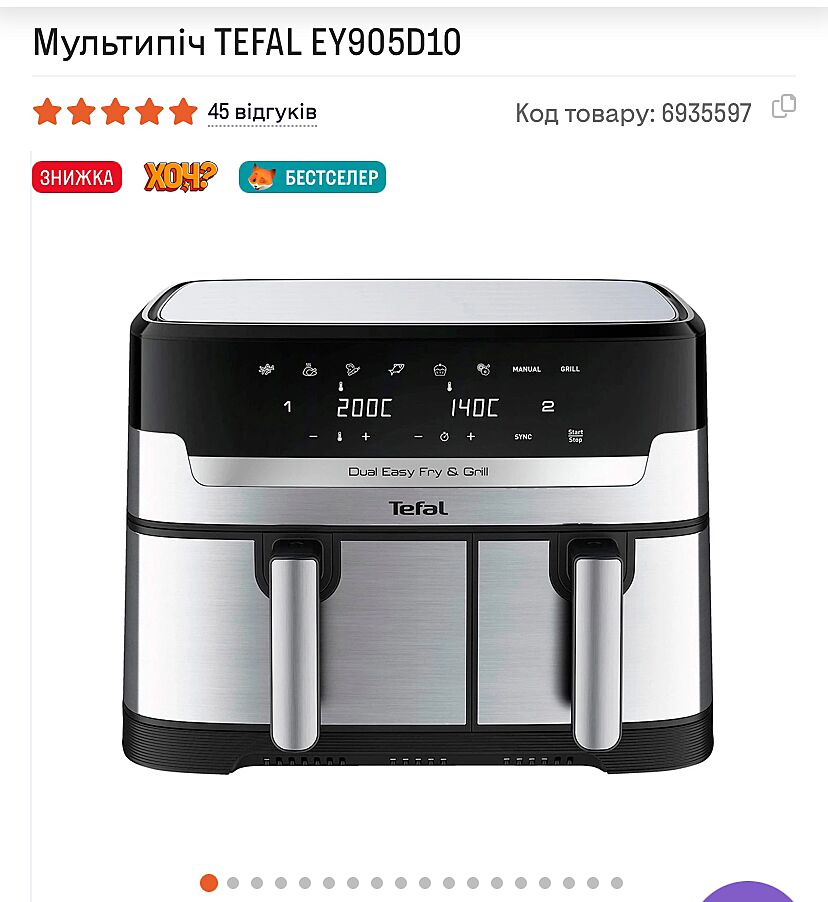Open the 45 відгуків reviews link
Viewport: 828px width, 902px height.
pyautogui.click(x=262, y=112)
